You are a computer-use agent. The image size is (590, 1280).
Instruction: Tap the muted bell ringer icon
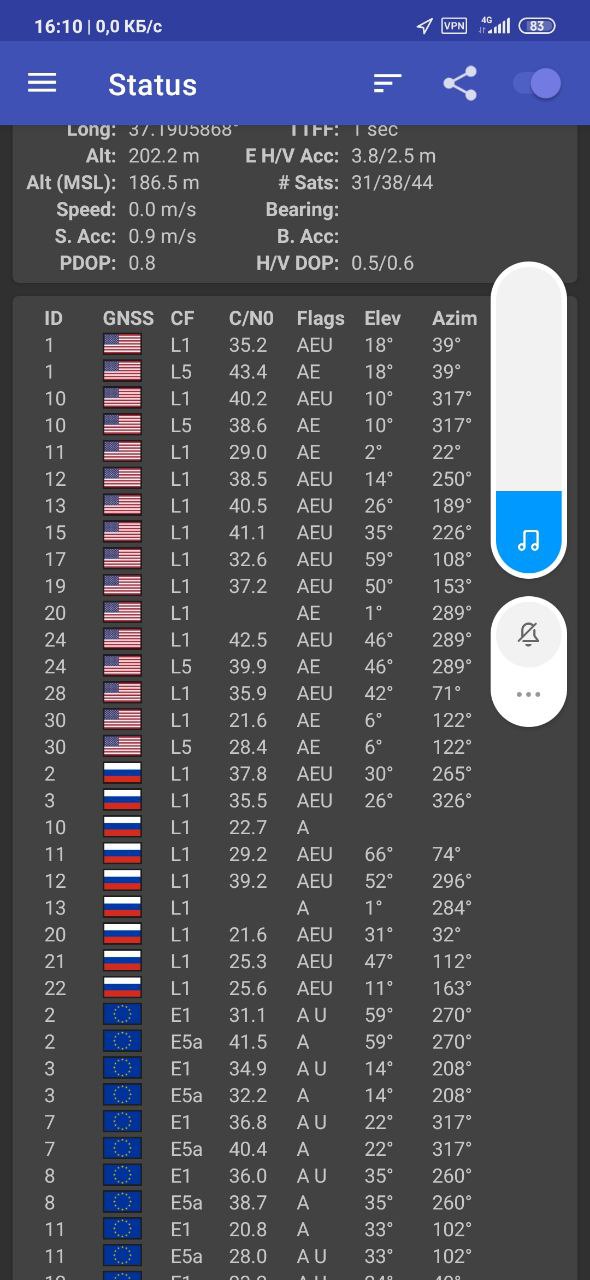[x=529, y=634]
